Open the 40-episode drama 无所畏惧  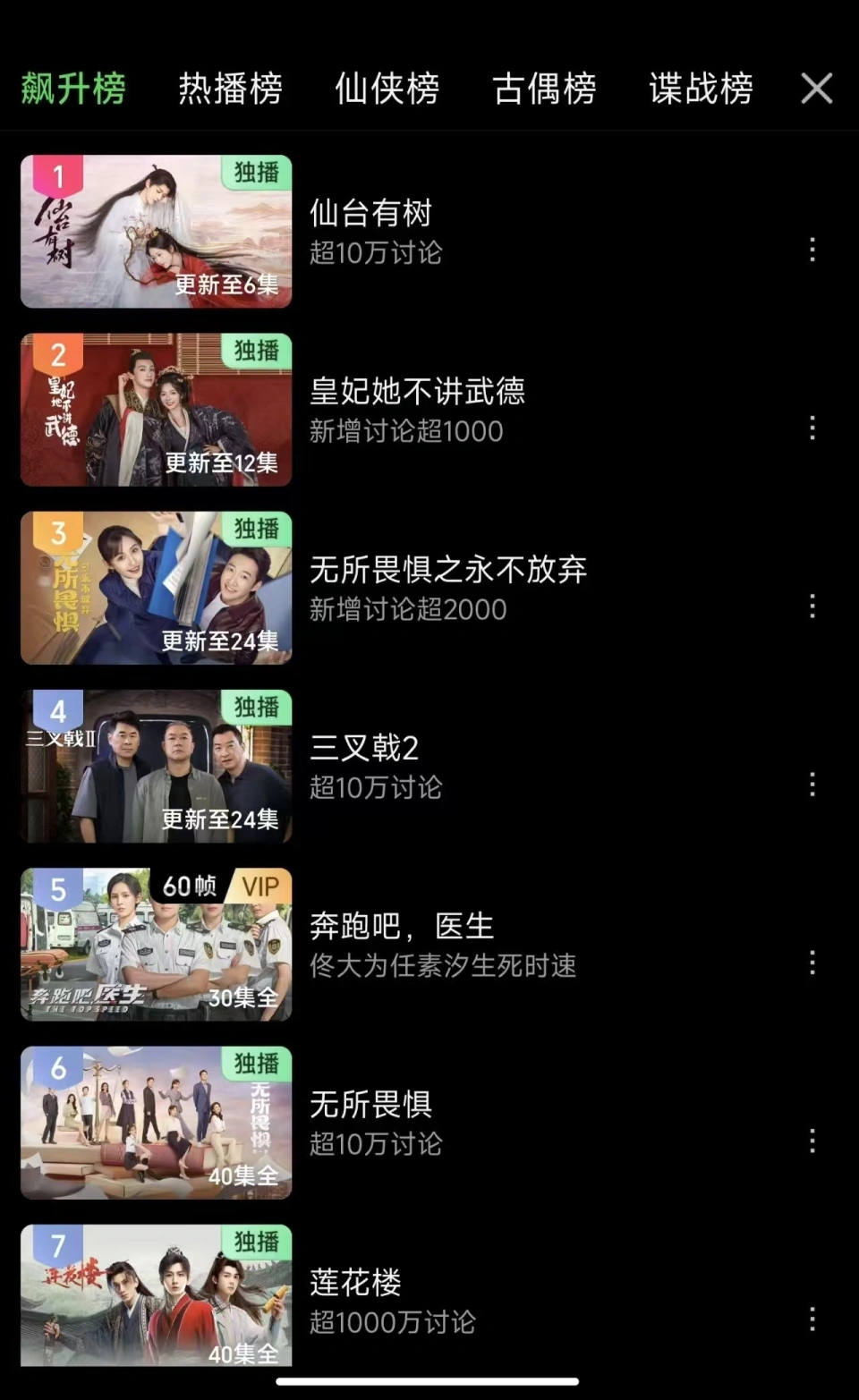pyautogui.click(x=370, y=1105)
